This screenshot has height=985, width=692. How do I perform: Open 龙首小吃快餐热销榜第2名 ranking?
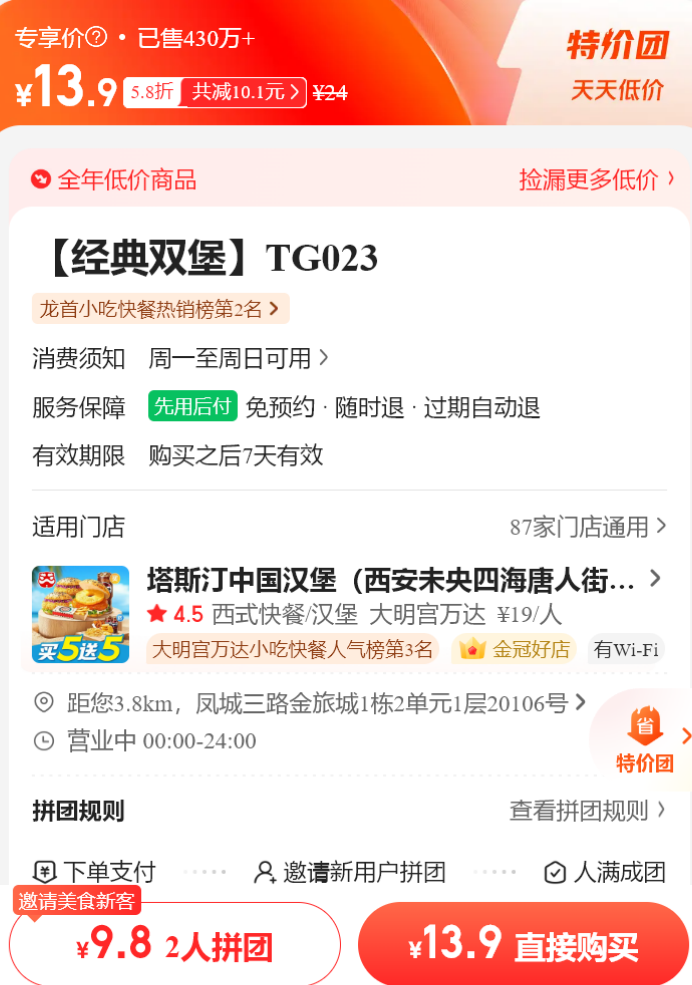(x=160, y=309)
